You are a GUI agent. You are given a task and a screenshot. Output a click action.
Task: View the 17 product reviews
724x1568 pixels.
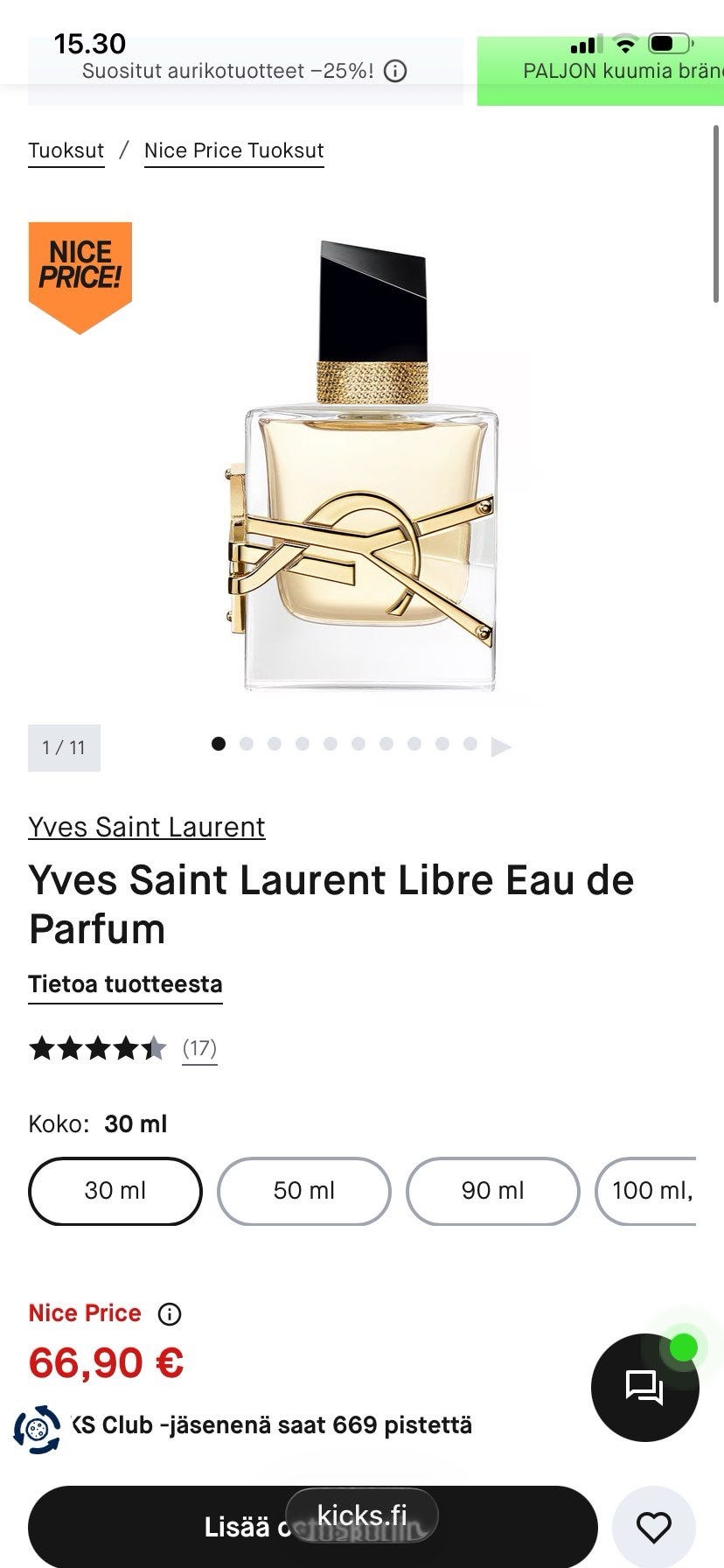pyautogui.click(x=199, y=1048)
